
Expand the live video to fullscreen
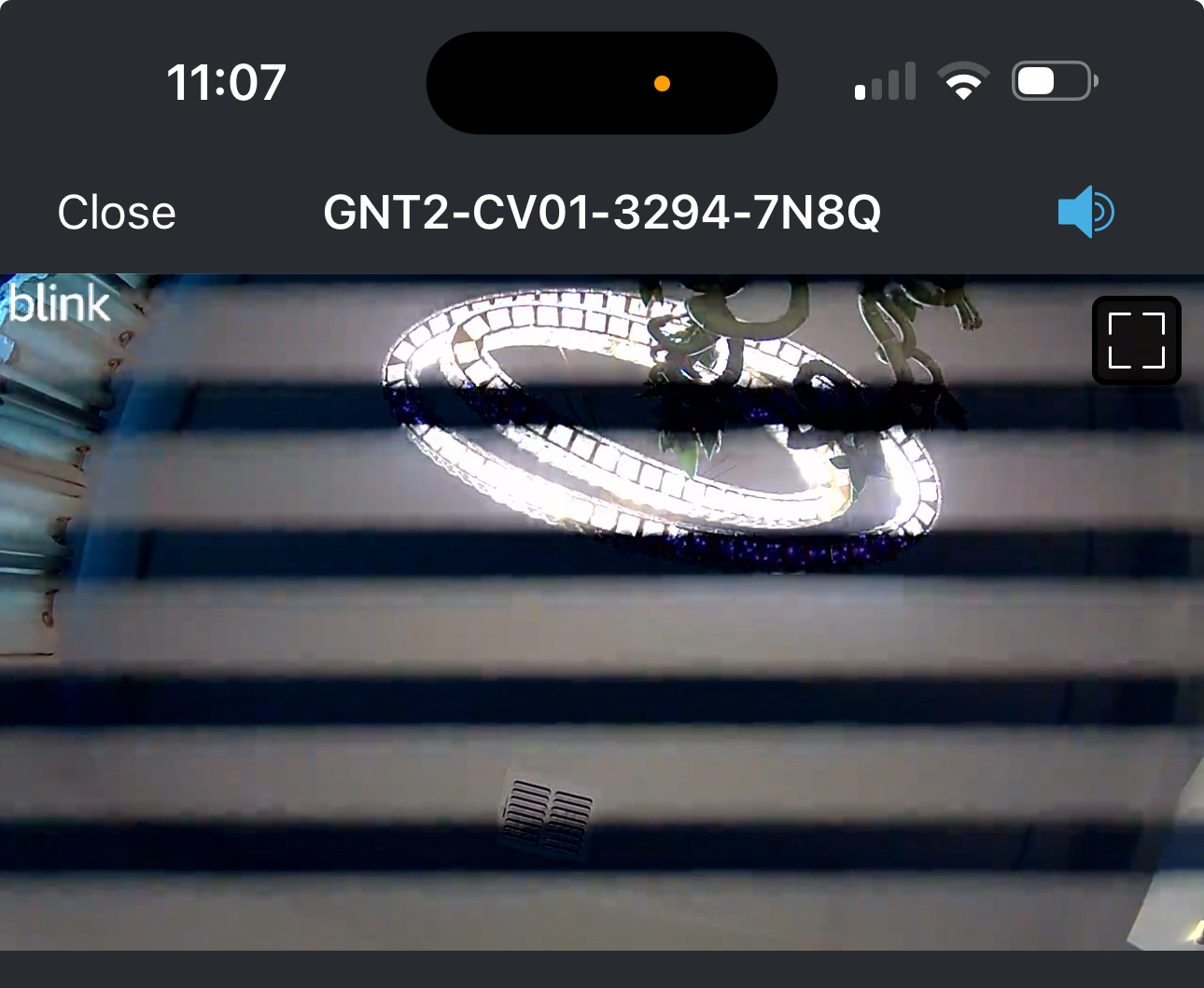click(1136, 341)
